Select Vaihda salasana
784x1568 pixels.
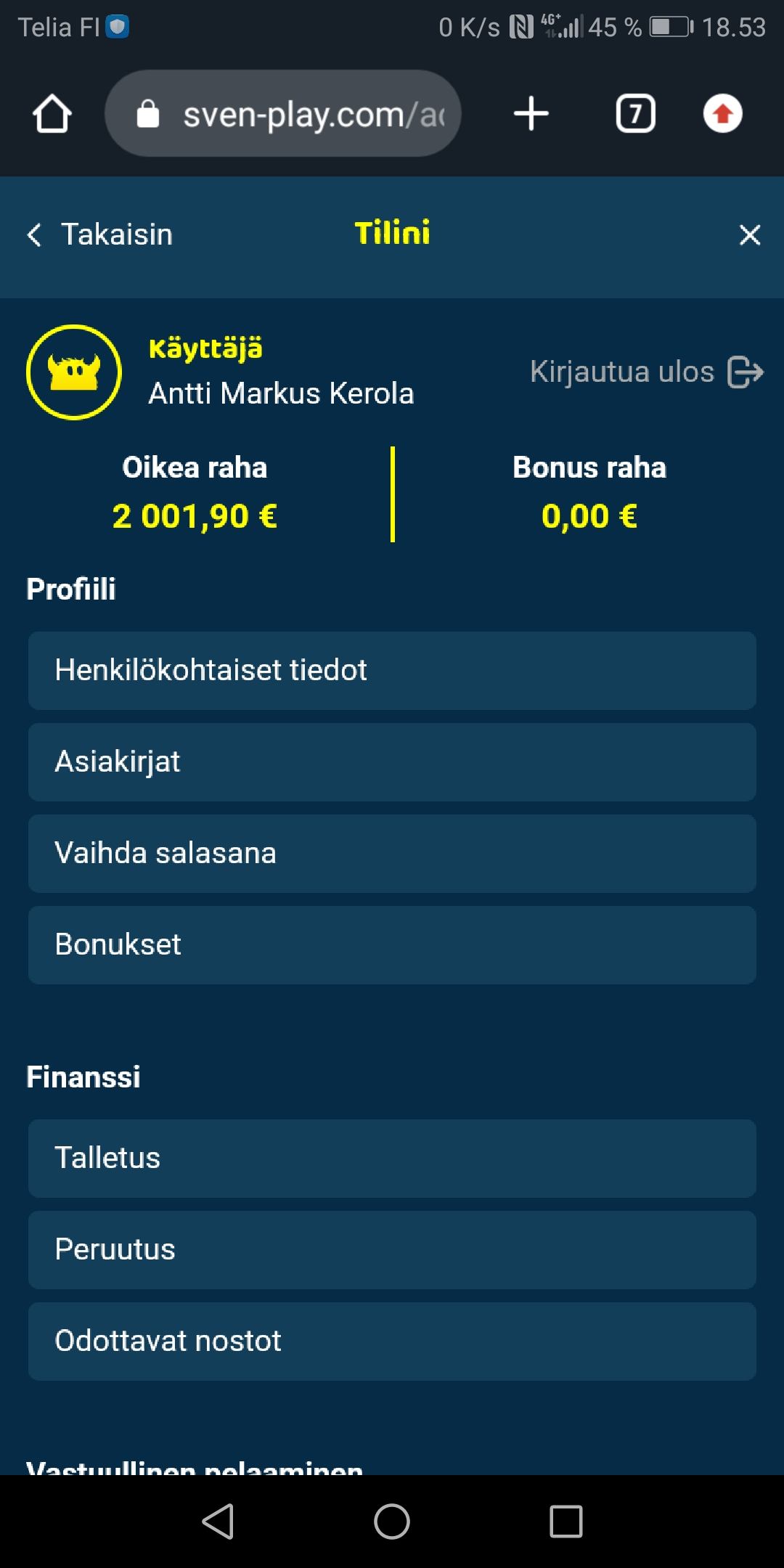pyautogui.click(x=392, y=853)
